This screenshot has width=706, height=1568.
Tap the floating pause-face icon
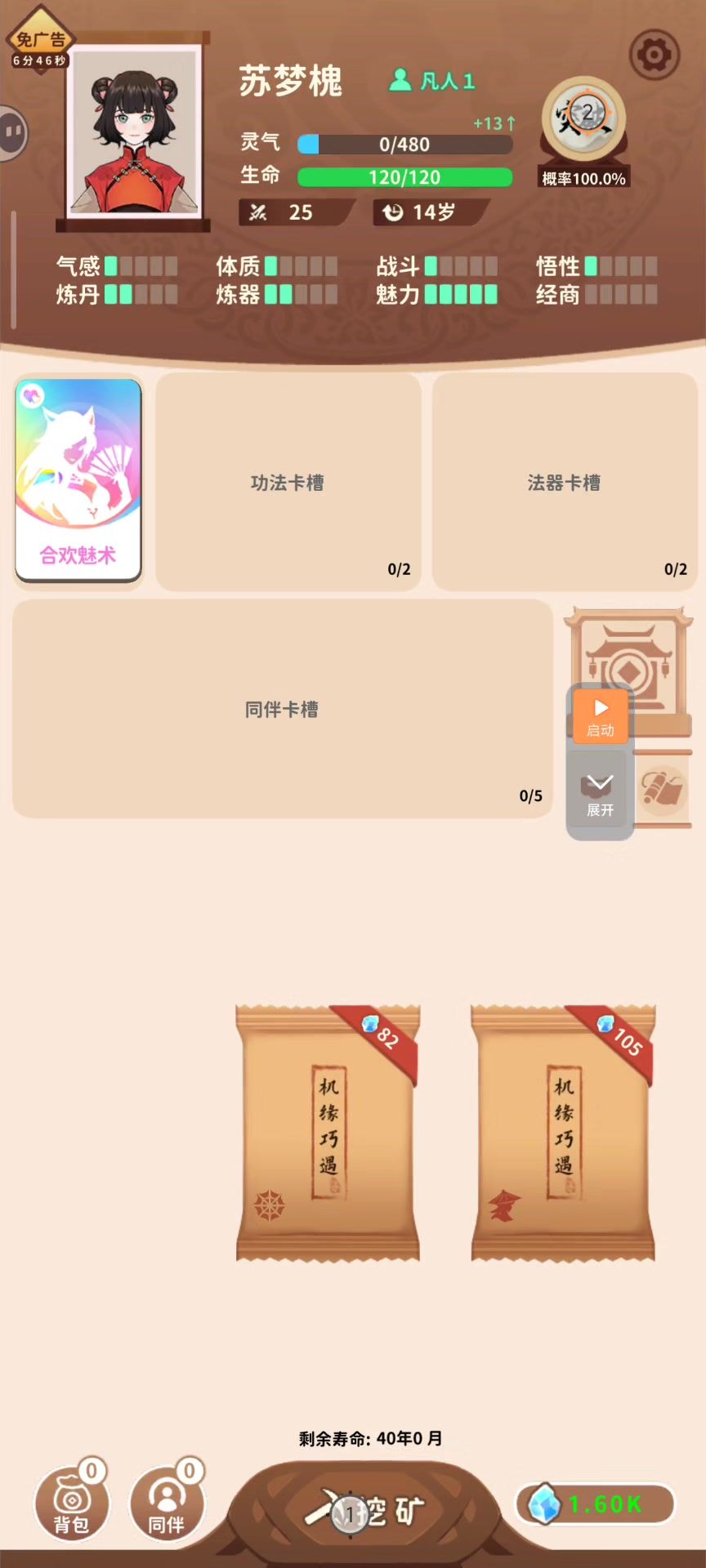click(x=12, y=132)
